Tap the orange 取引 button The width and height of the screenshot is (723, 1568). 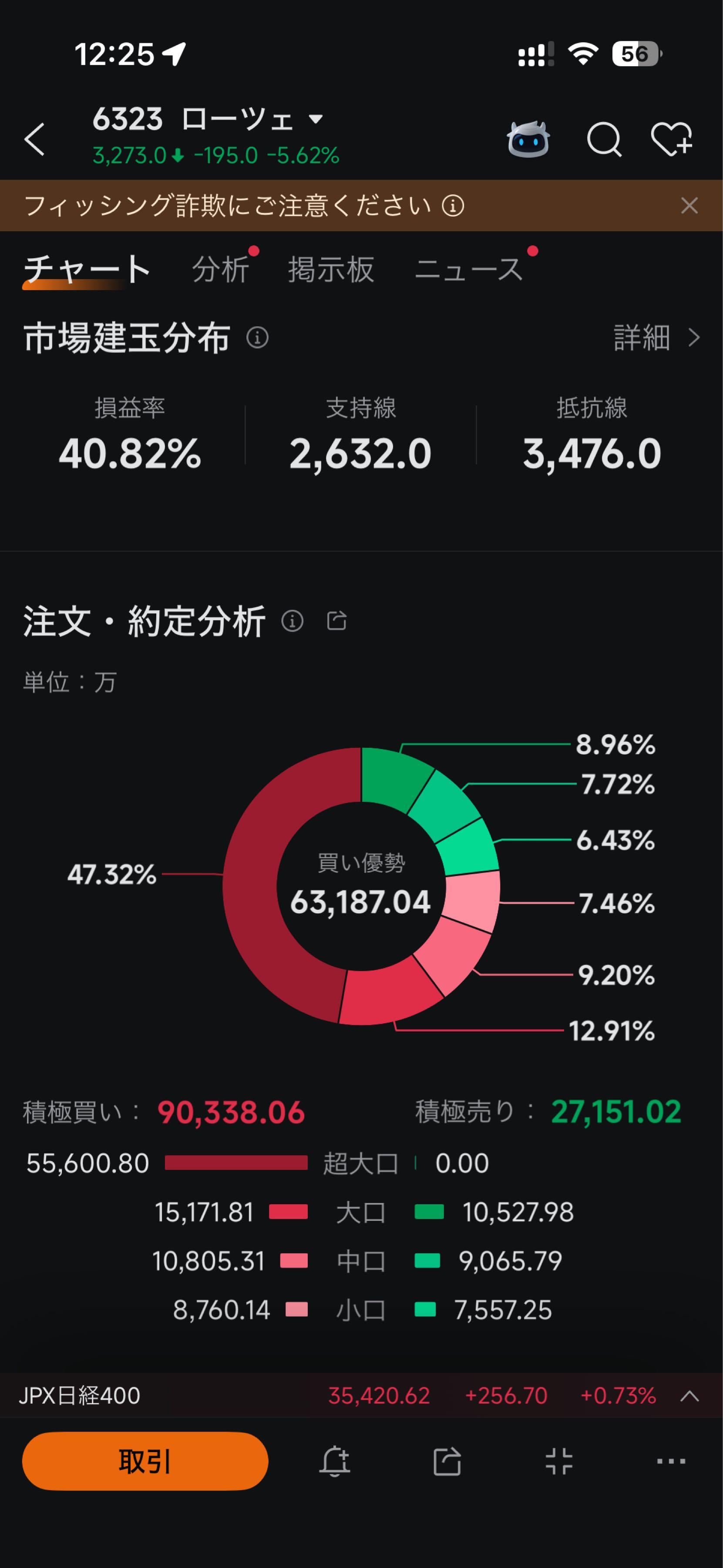pyautogui.click(x=145, y=1461)
